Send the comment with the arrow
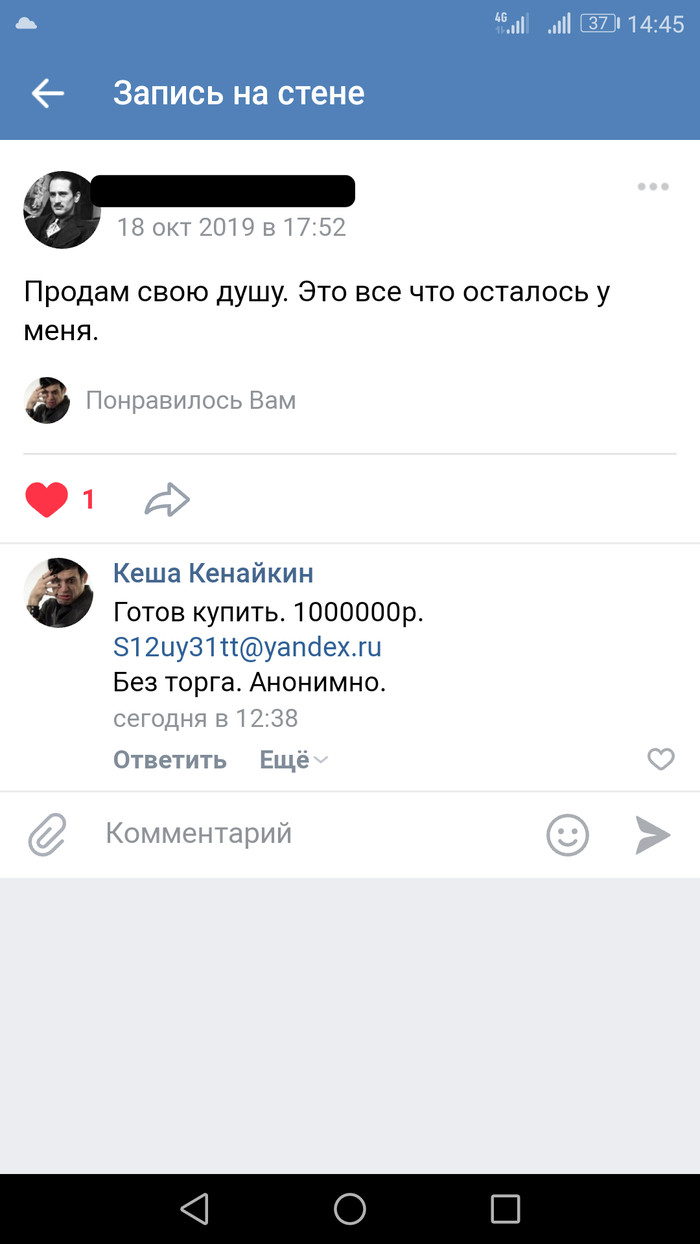Image resolution: width=700 pixels, height=1244 pixels. pos(653,835)
